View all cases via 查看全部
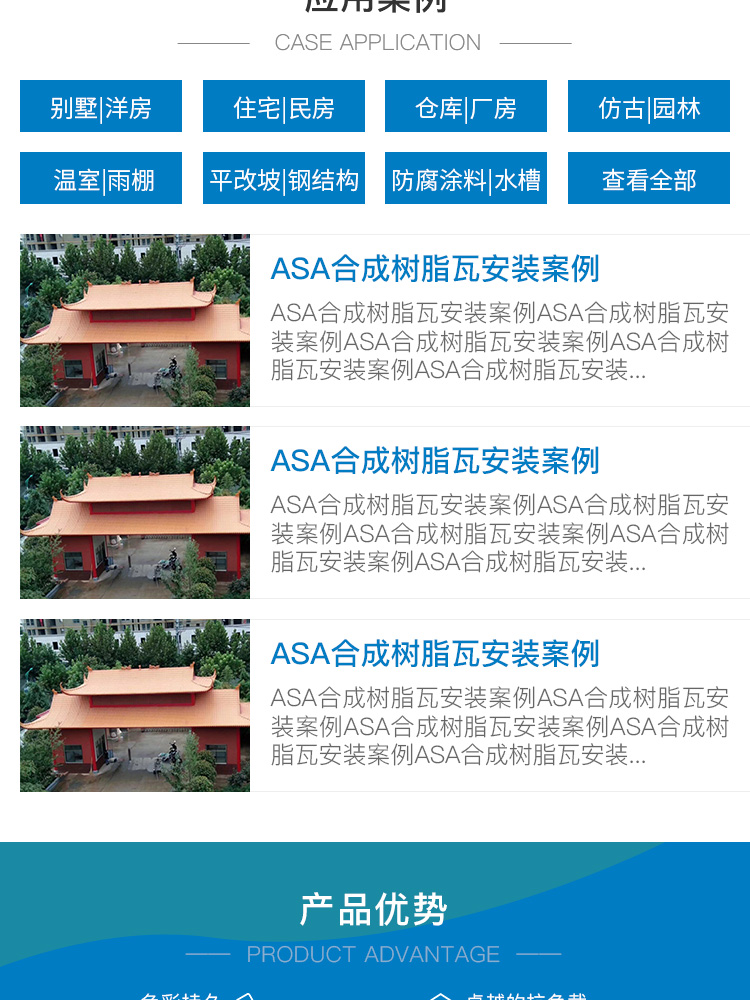 [649, 178]
